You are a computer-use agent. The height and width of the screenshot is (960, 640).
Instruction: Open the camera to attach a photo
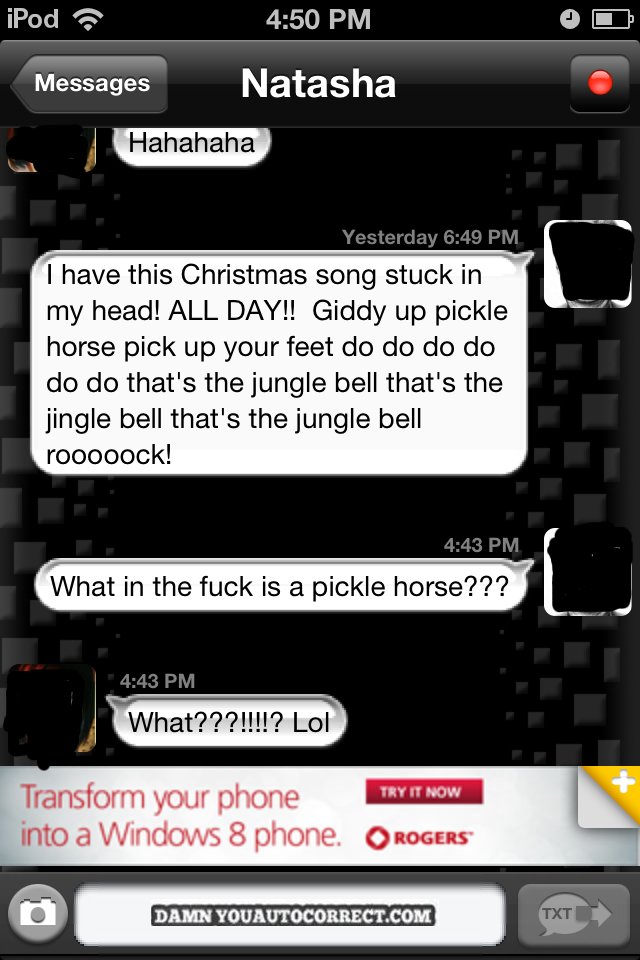click(39, 912)
